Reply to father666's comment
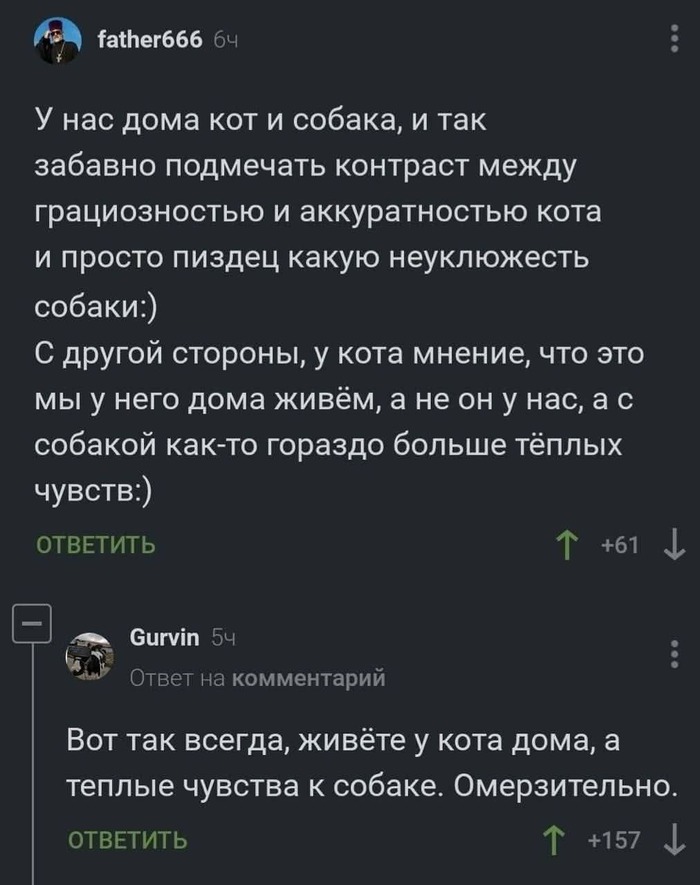Image resolution: width=700 pixels, height=885 pixels. (x=96, y=546)
